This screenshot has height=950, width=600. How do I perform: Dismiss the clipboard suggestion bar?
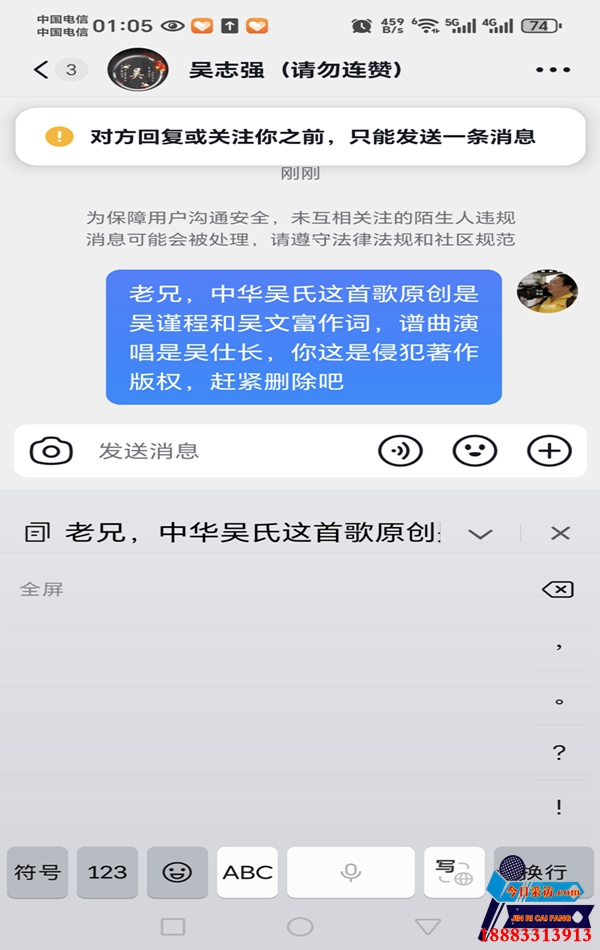click(x=560, y=534)
